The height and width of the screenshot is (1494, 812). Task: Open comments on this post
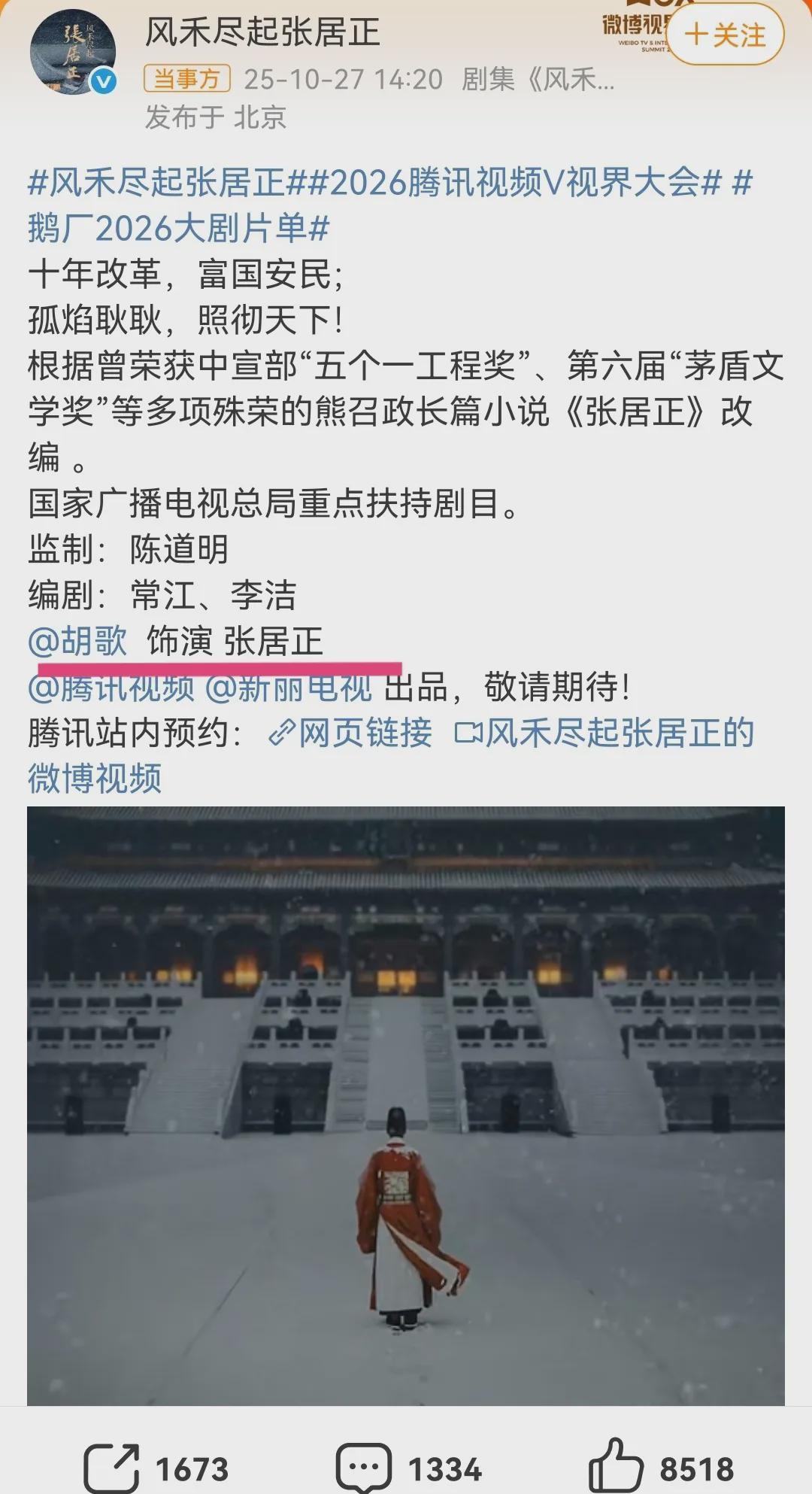pos(408,1468)
